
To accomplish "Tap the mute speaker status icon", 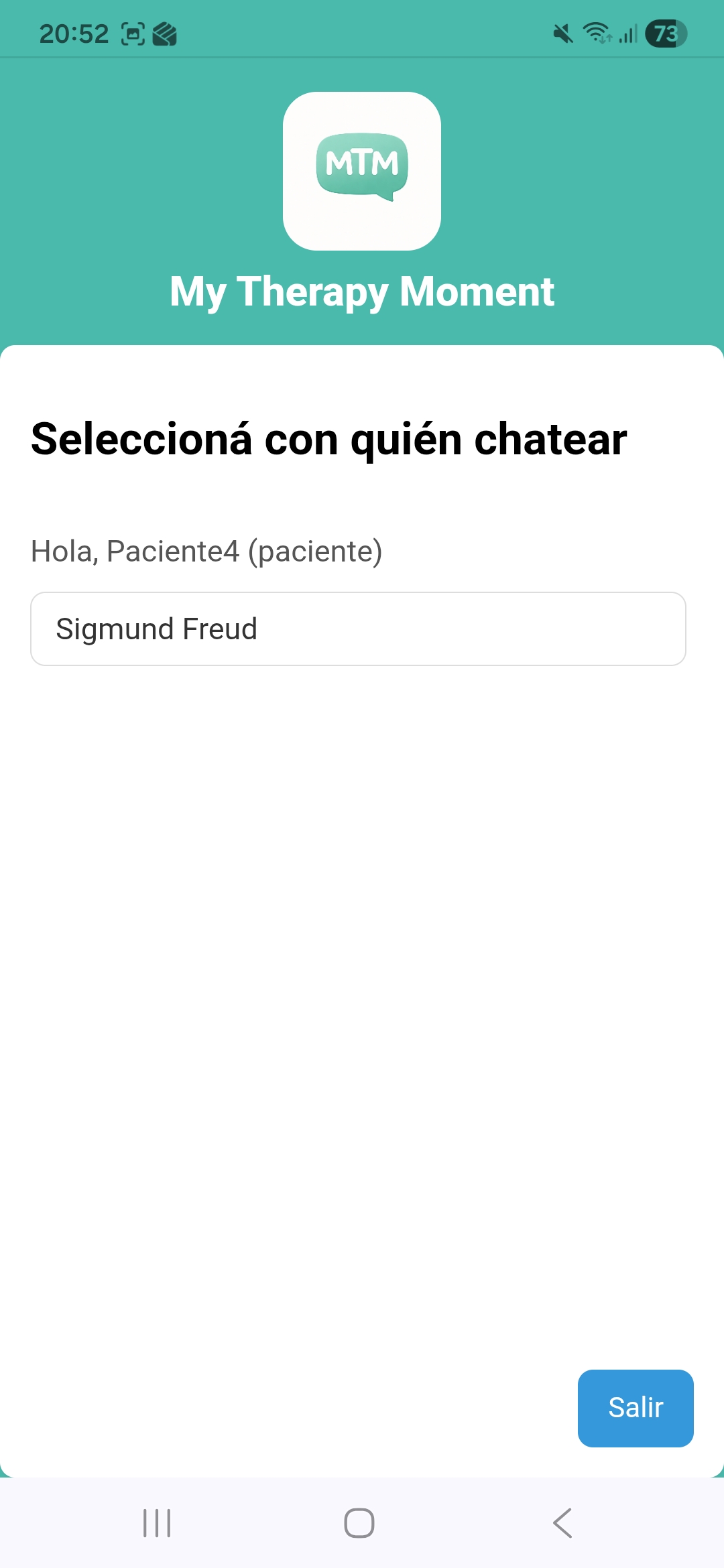I will point(562,33).
